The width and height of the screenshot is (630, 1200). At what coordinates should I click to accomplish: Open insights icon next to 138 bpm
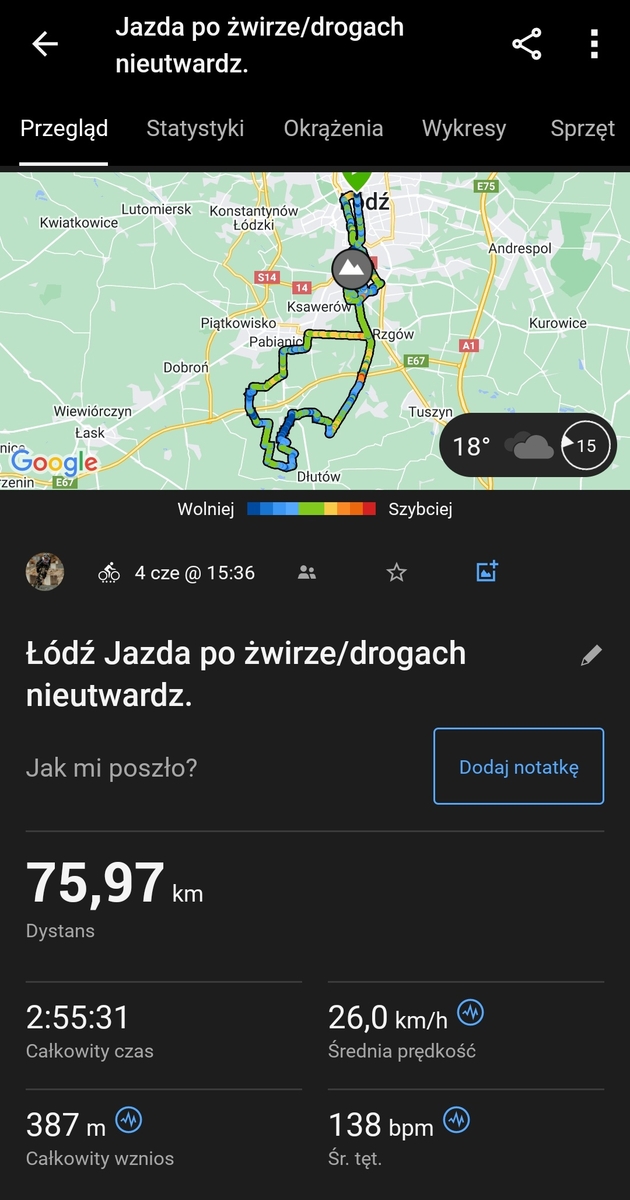tap(456, 1120)
